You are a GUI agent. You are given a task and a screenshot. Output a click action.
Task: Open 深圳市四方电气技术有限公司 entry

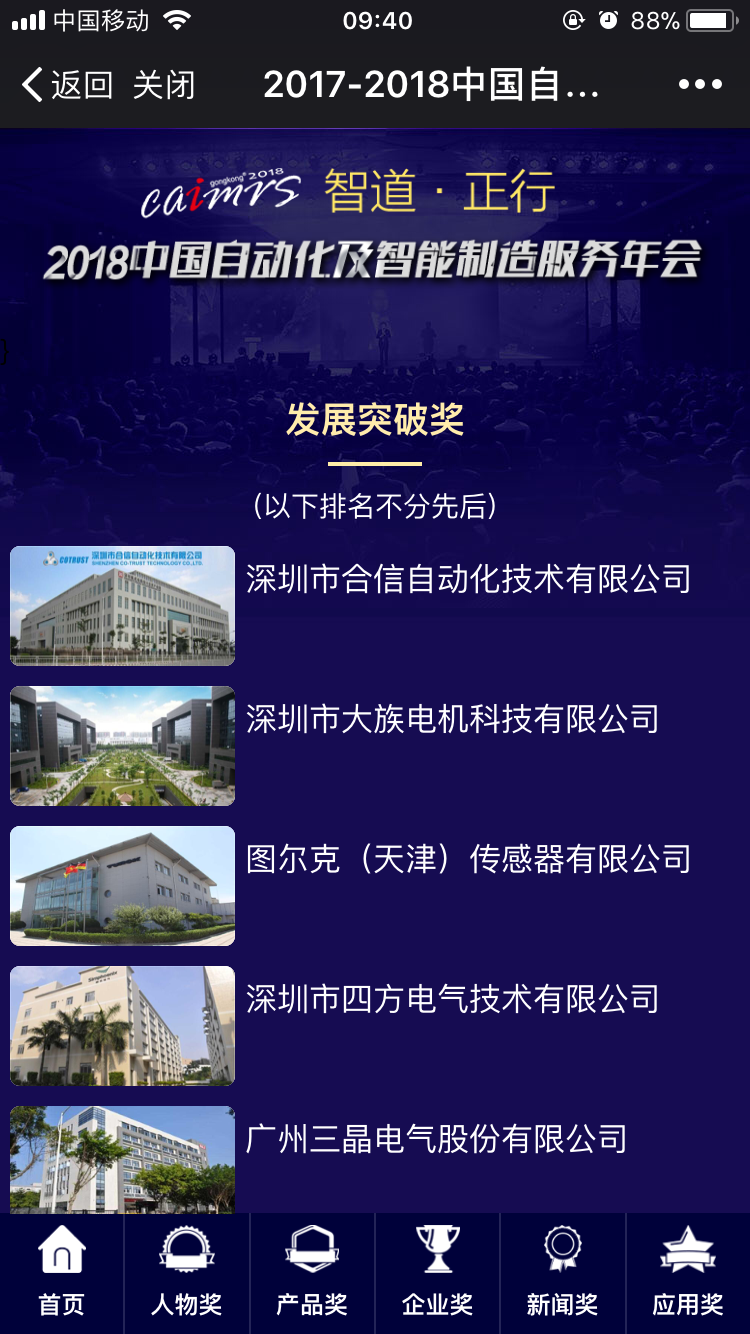[x=452, y=999]
